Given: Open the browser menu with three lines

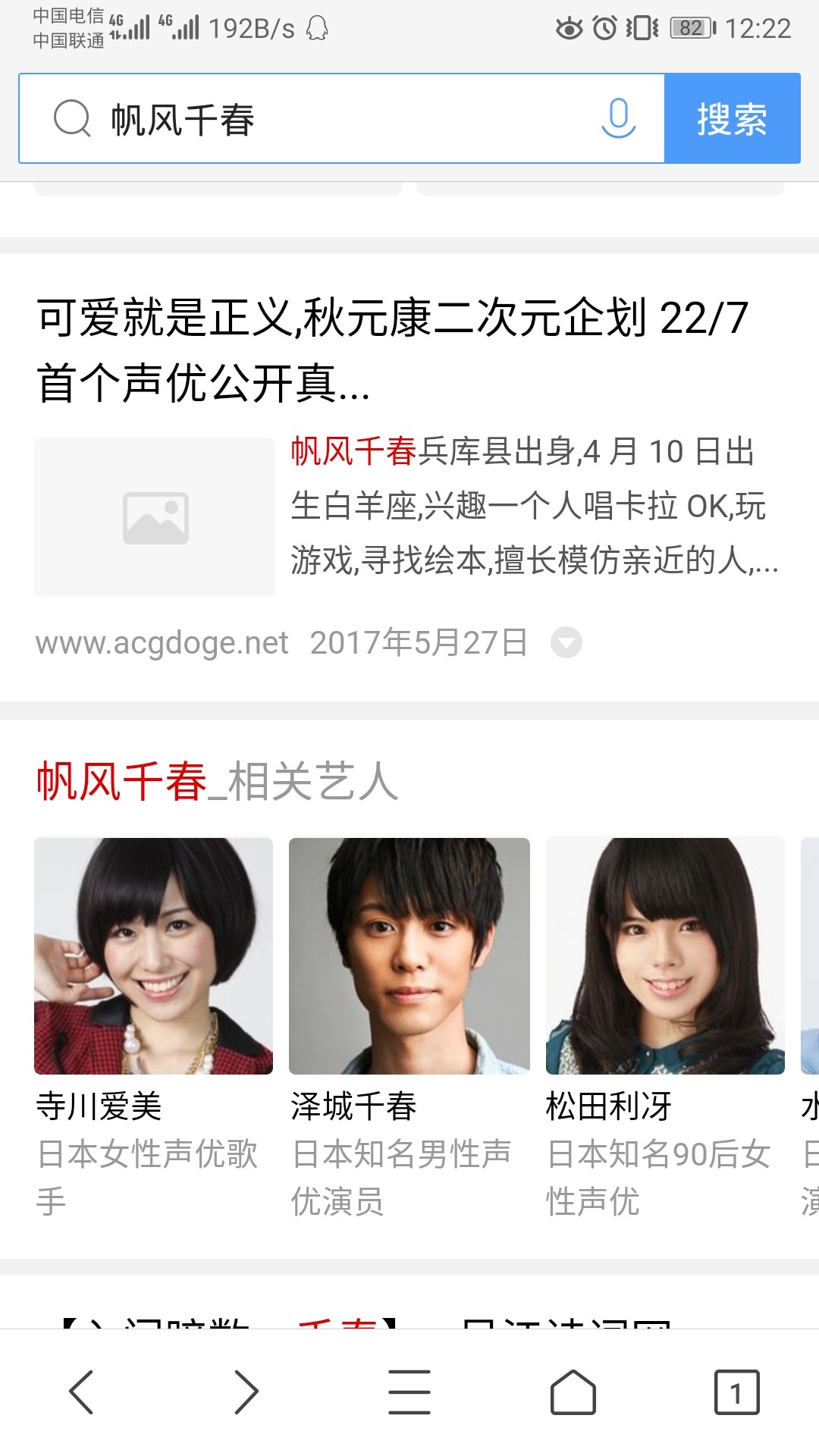Looking at the screenshot, I should point(409,1392).
